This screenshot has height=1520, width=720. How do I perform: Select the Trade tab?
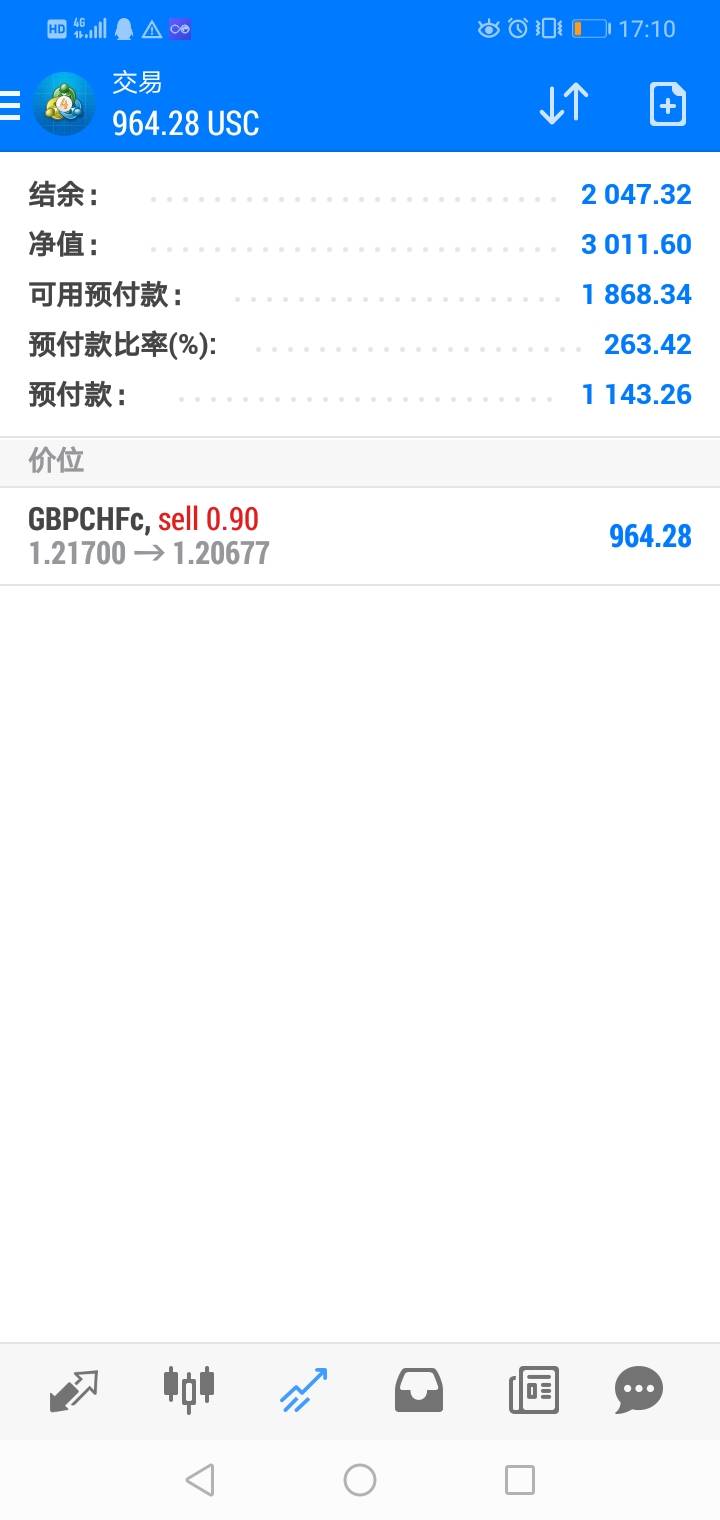point(303,1389)
